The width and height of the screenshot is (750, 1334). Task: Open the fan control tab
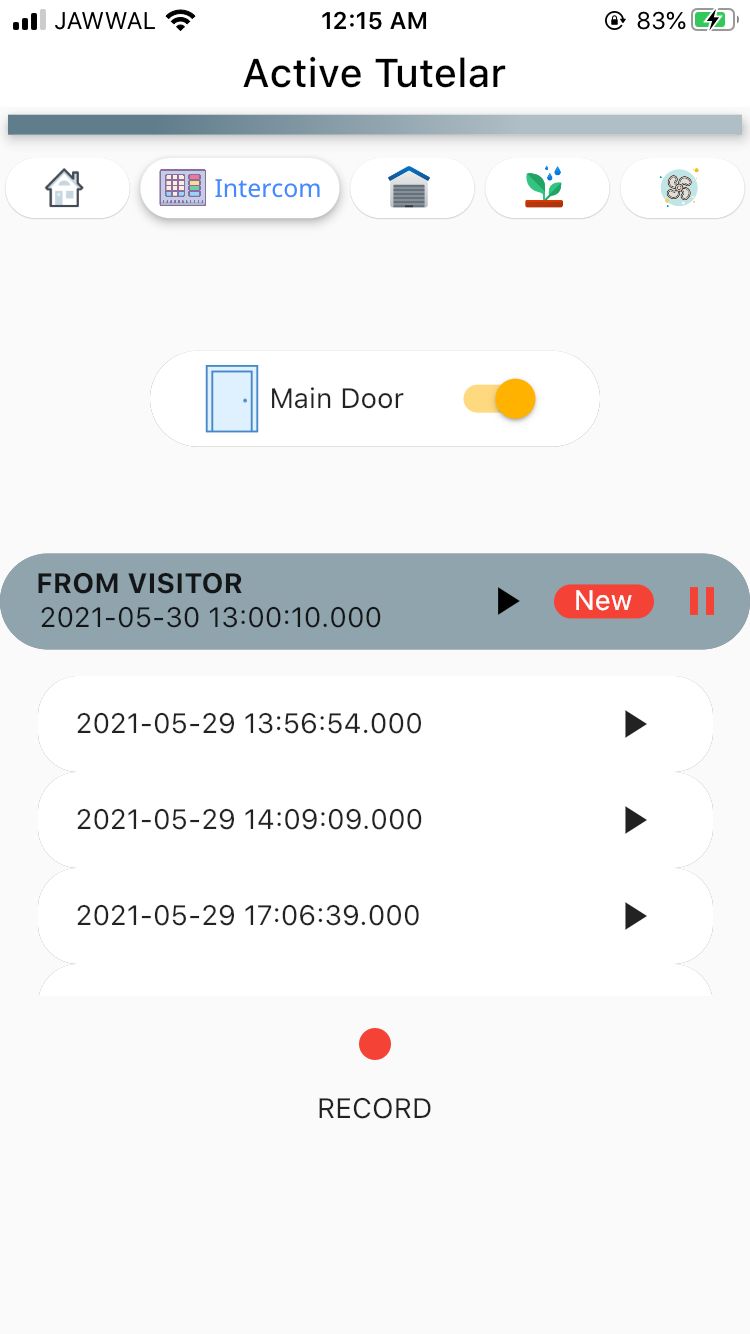681,188
